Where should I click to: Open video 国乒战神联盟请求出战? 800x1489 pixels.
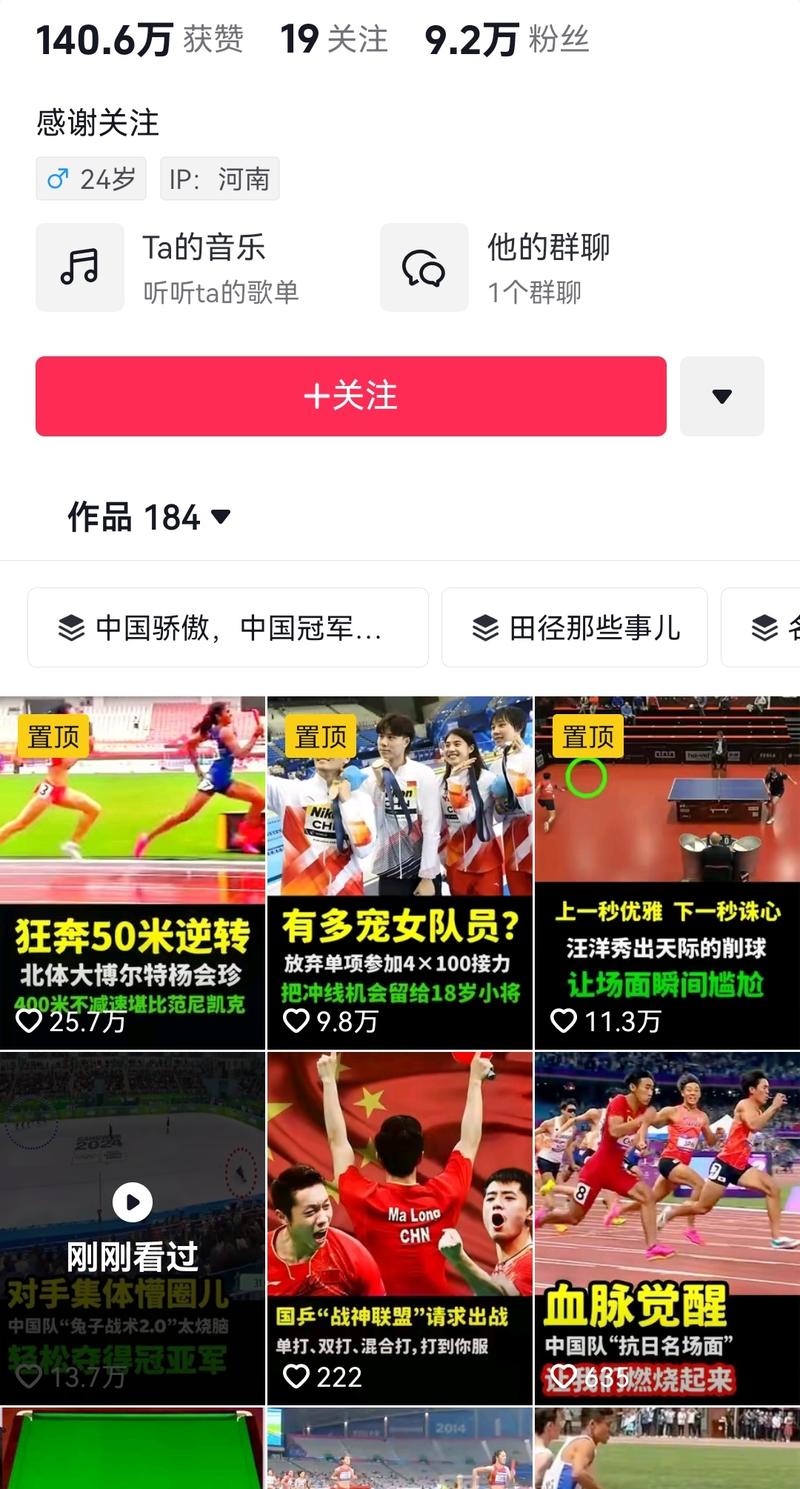click(399, 1226)
